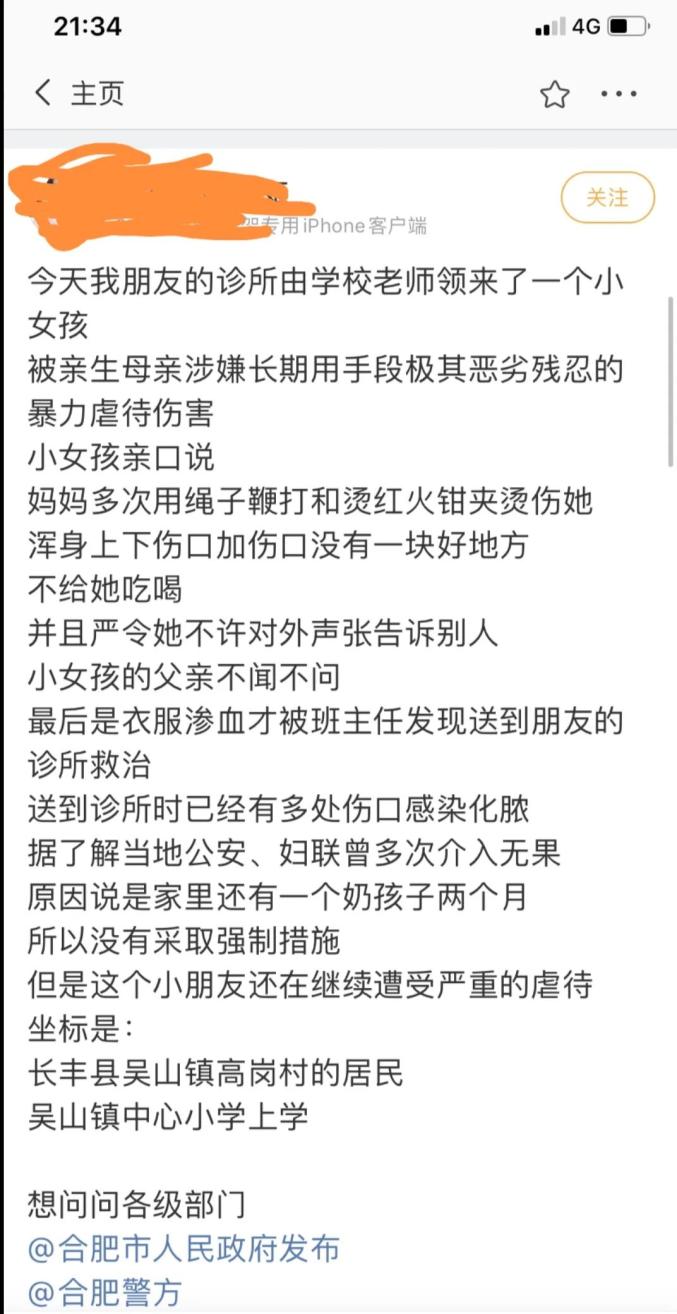Open the three-dot overflow menu
This screenshot has height=1314, width=677.
click(618, 94)
